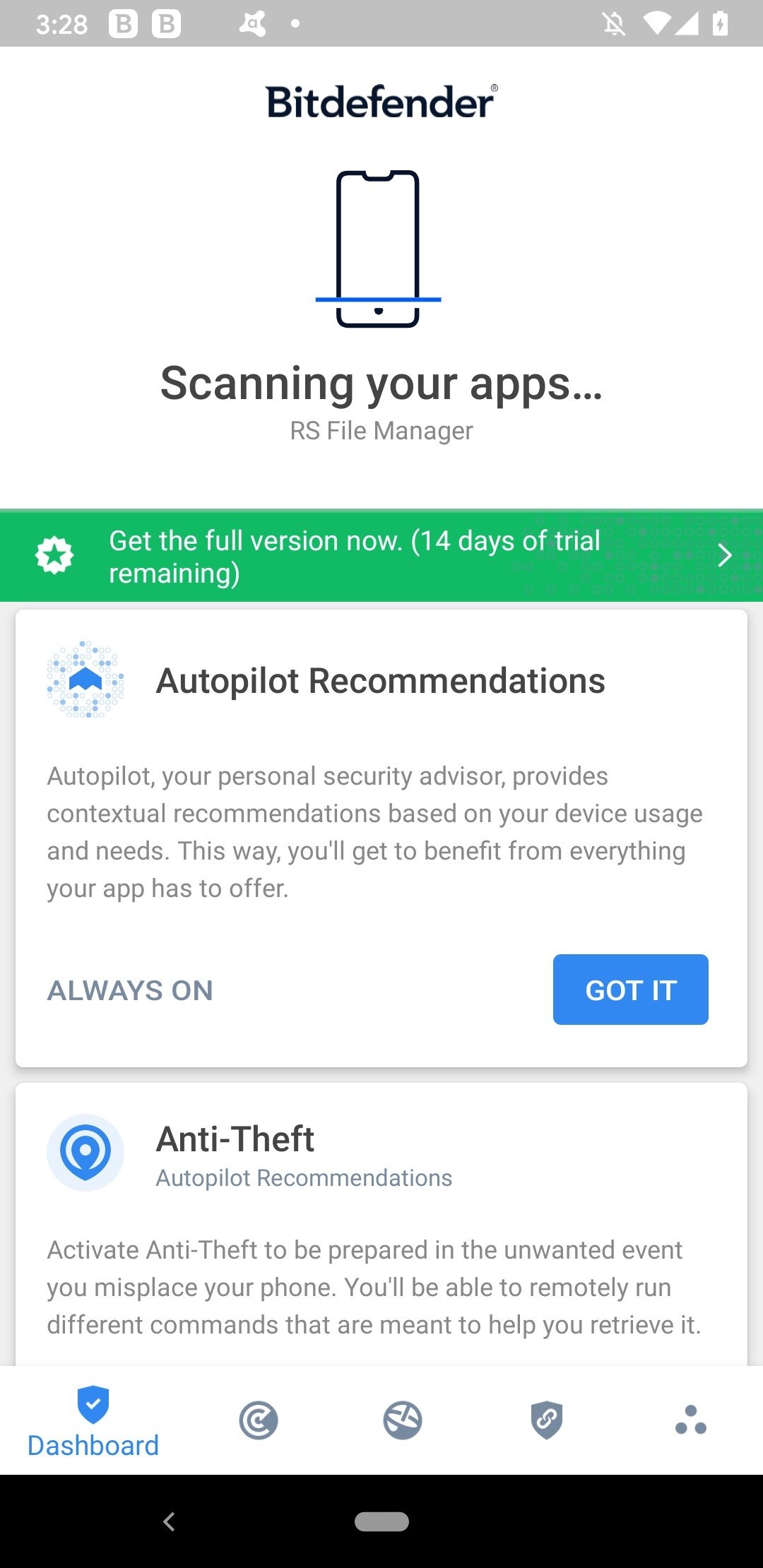Select ALWAYS ON for Autopilot
The height and width of the screenshot is (1568, 763).
[130, 990]
